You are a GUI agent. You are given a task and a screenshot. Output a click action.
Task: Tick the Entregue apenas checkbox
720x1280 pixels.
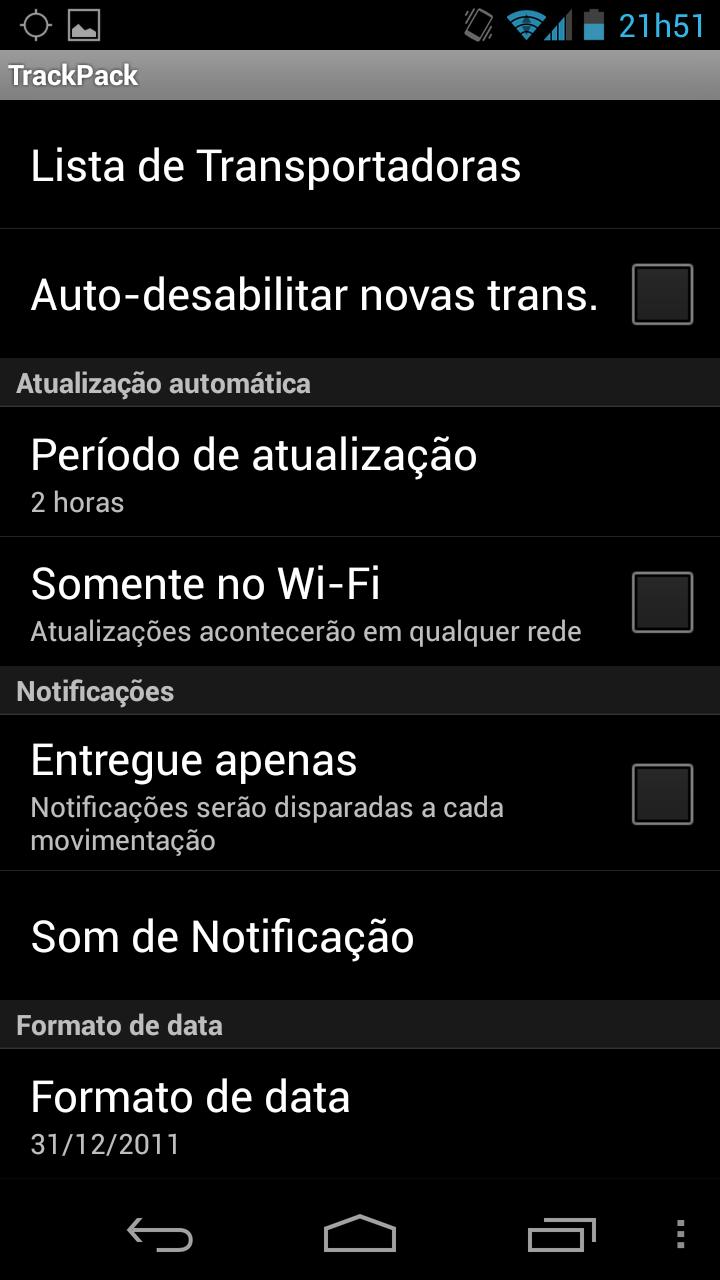[x=662, y=794]
